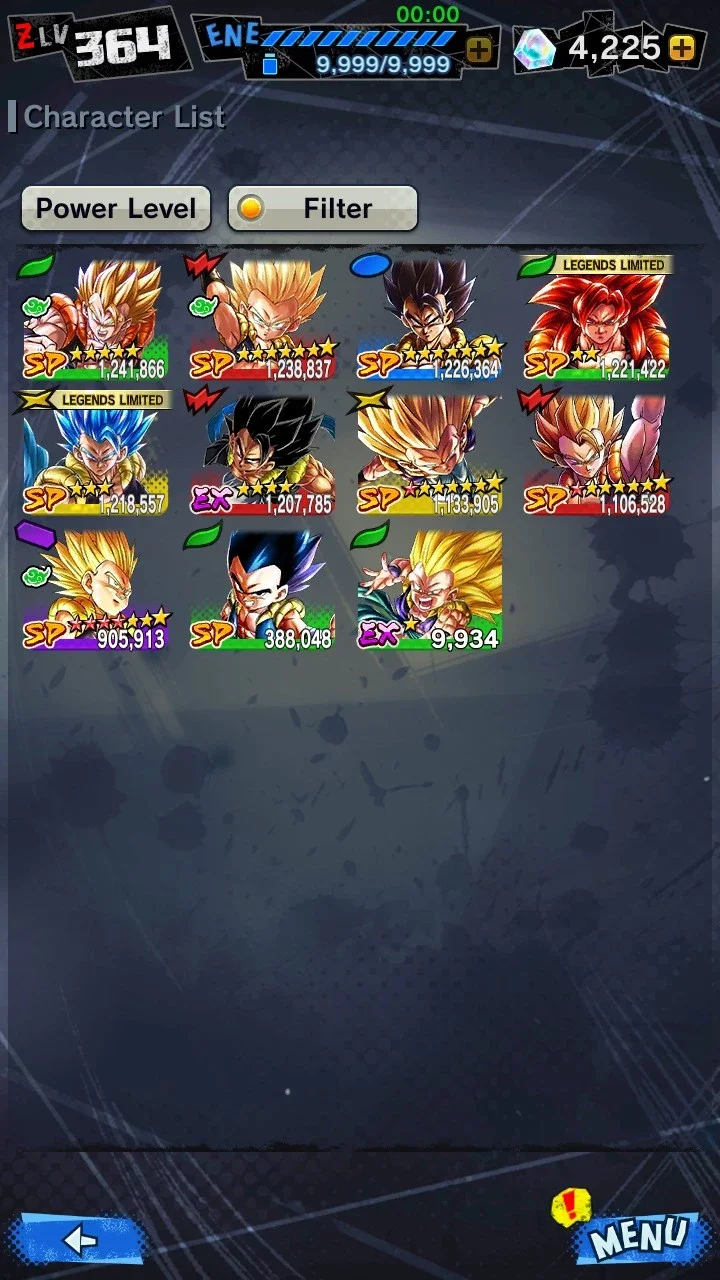Viewport: 720px width, 1280px height.
Task: Open the character with power 1,226,364
Action: [x=430, y=320]
